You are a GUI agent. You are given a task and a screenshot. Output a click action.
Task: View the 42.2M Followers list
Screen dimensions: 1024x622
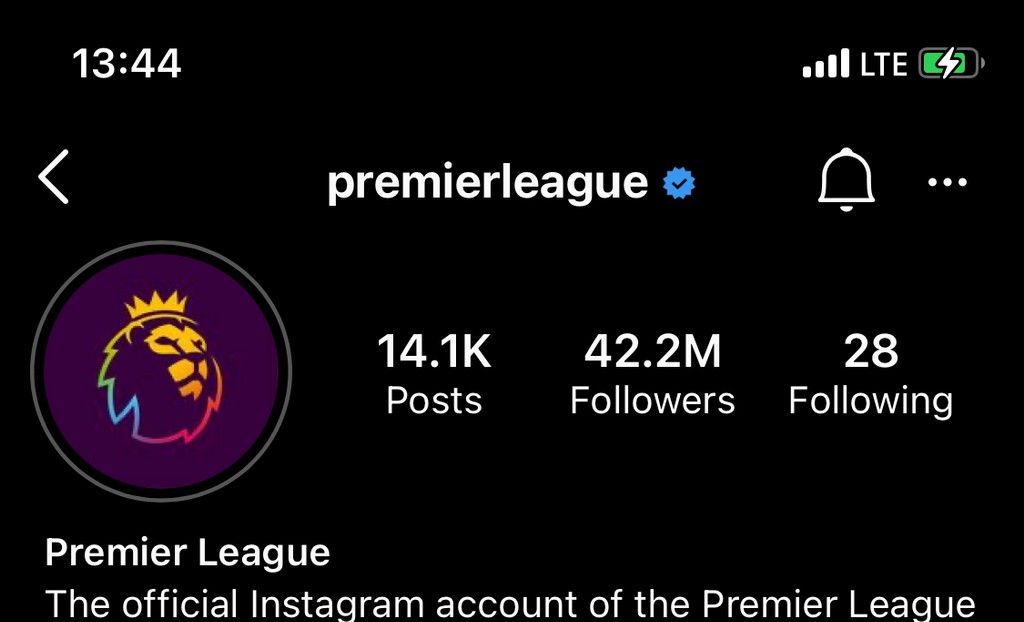coord(652,375)
